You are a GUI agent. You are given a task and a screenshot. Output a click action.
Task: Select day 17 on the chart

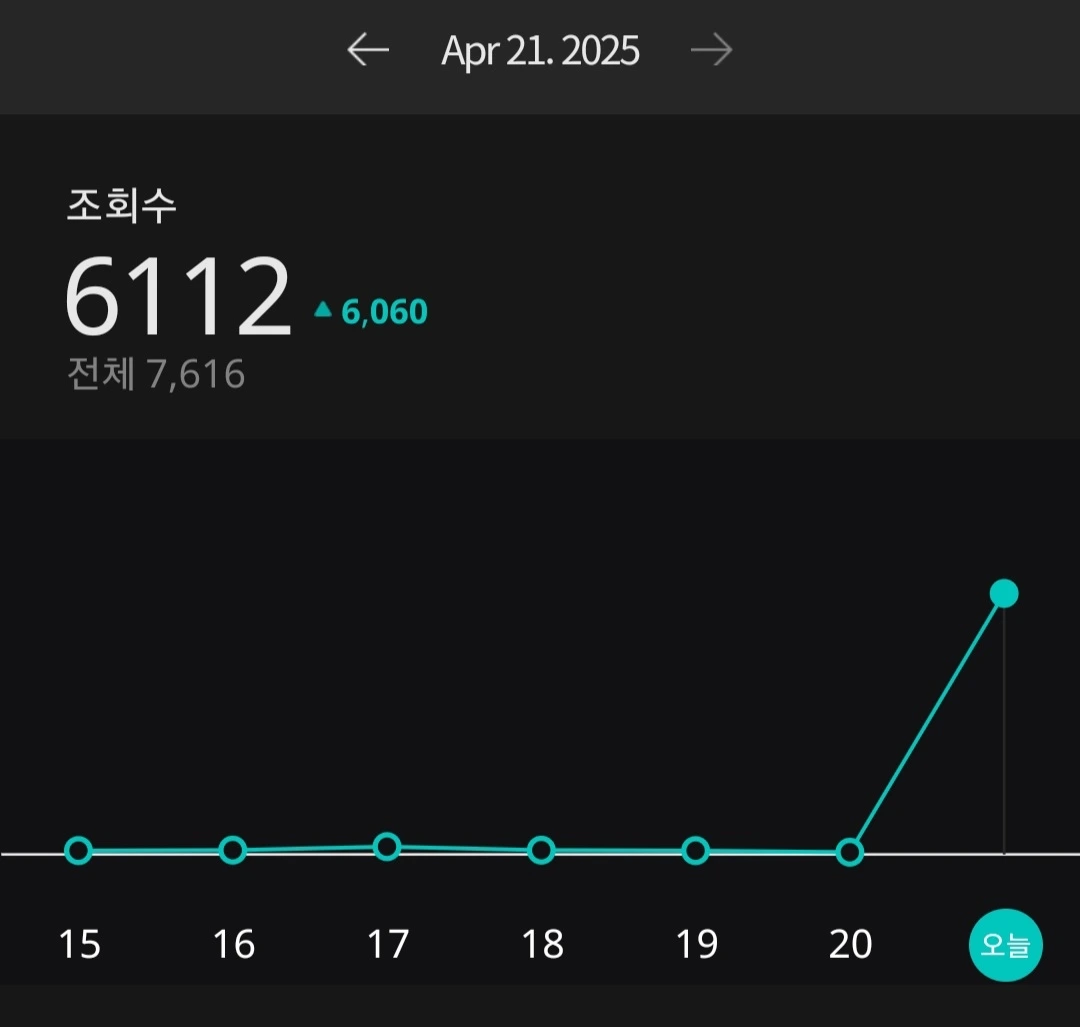388,944
